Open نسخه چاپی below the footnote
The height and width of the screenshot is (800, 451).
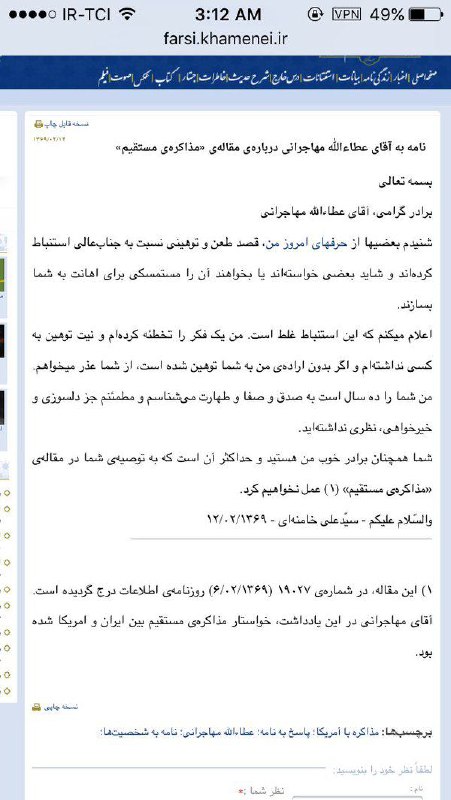point(55,707)
